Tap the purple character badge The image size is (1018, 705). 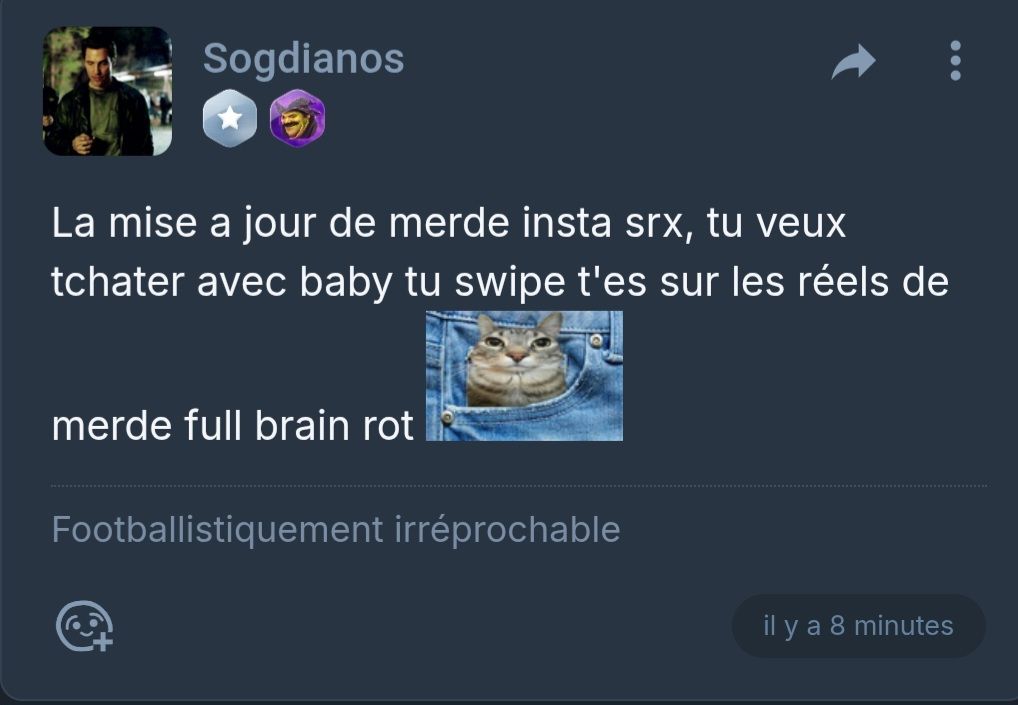coord(297,119)
